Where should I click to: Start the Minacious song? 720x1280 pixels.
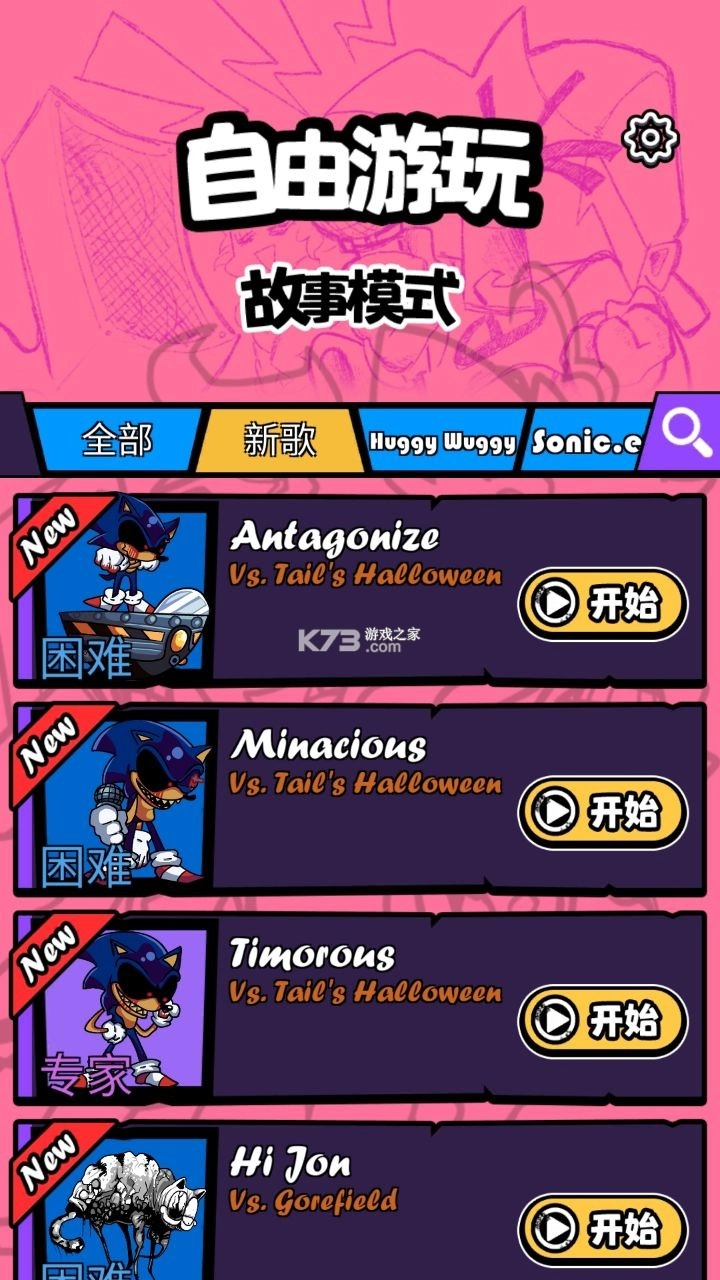tap(603, 812)
